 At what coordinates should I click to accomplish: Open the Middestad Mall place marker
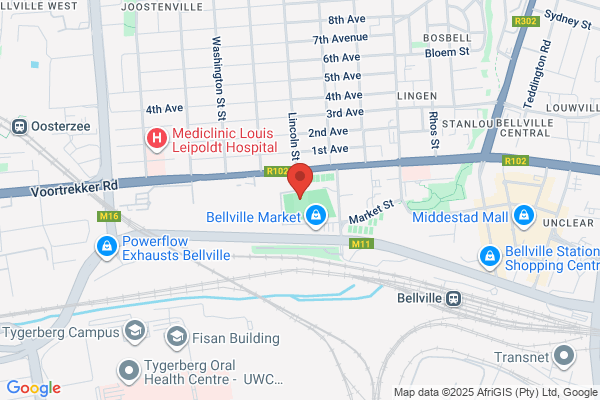point(524,217)
